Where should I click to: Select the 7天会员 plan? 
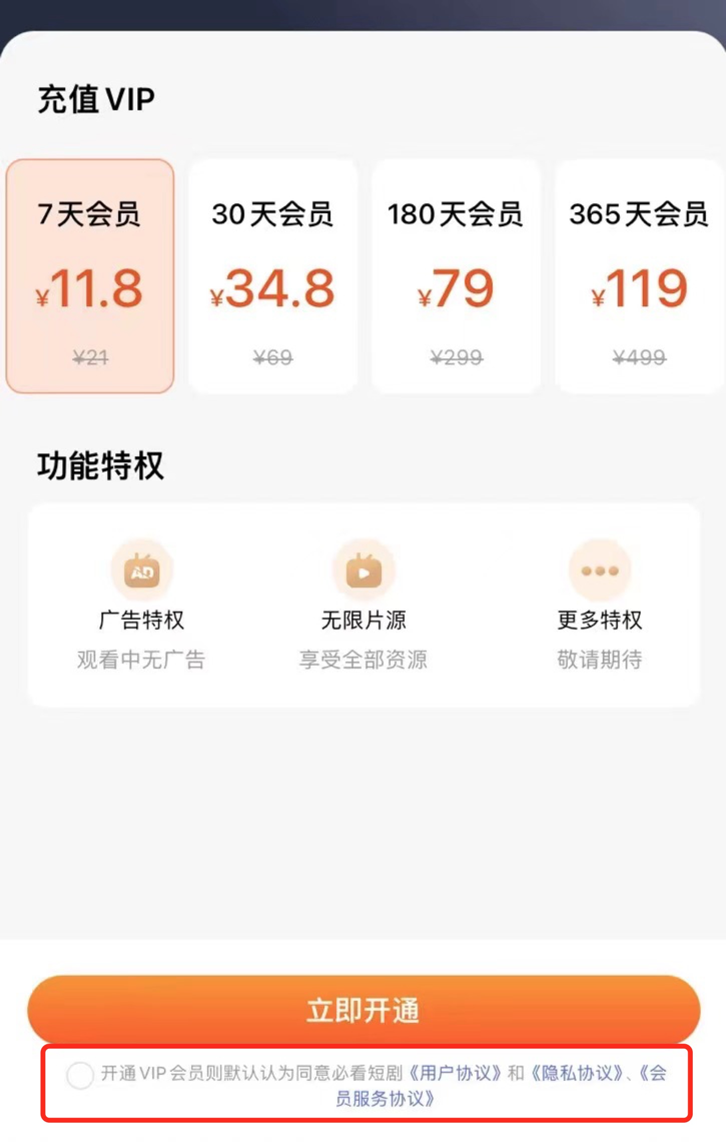[90, 276]
